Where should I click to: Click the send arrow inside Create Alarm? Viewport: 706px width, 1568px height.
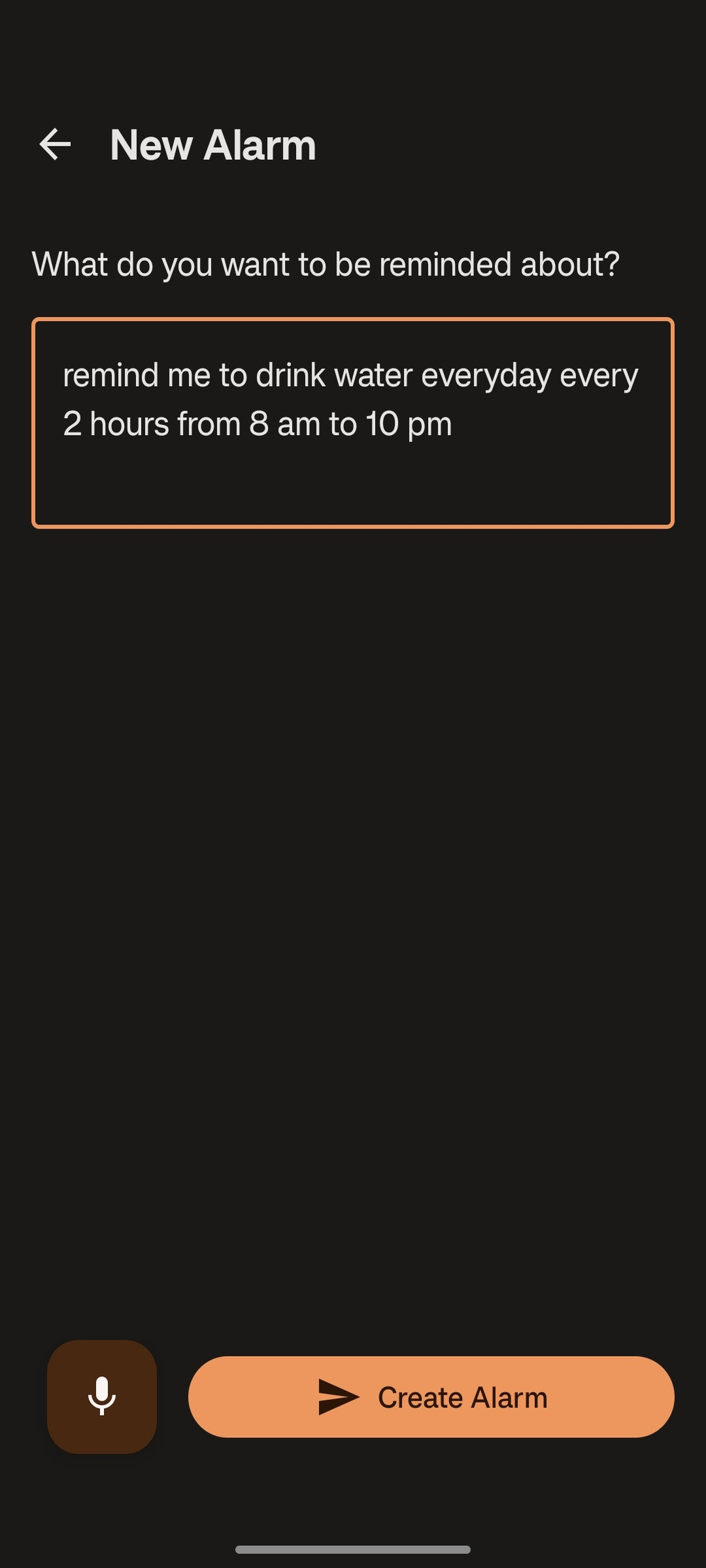(x=340, y=1396)
